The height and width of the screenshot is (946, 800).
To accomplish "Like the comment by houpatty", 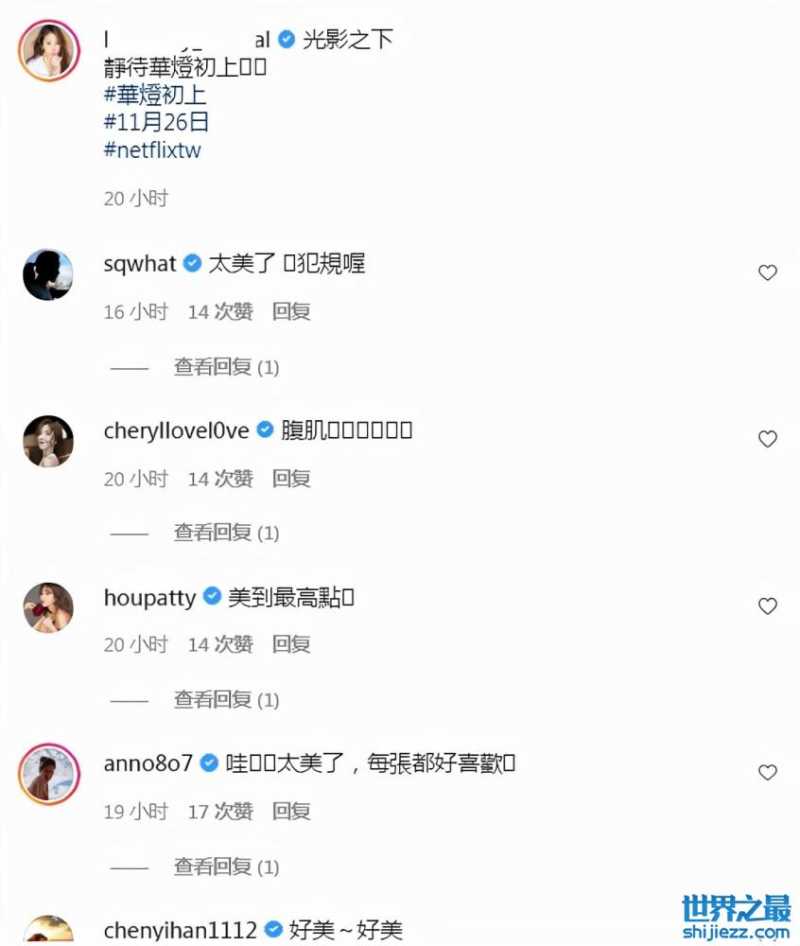I will [x=767, y=606].
